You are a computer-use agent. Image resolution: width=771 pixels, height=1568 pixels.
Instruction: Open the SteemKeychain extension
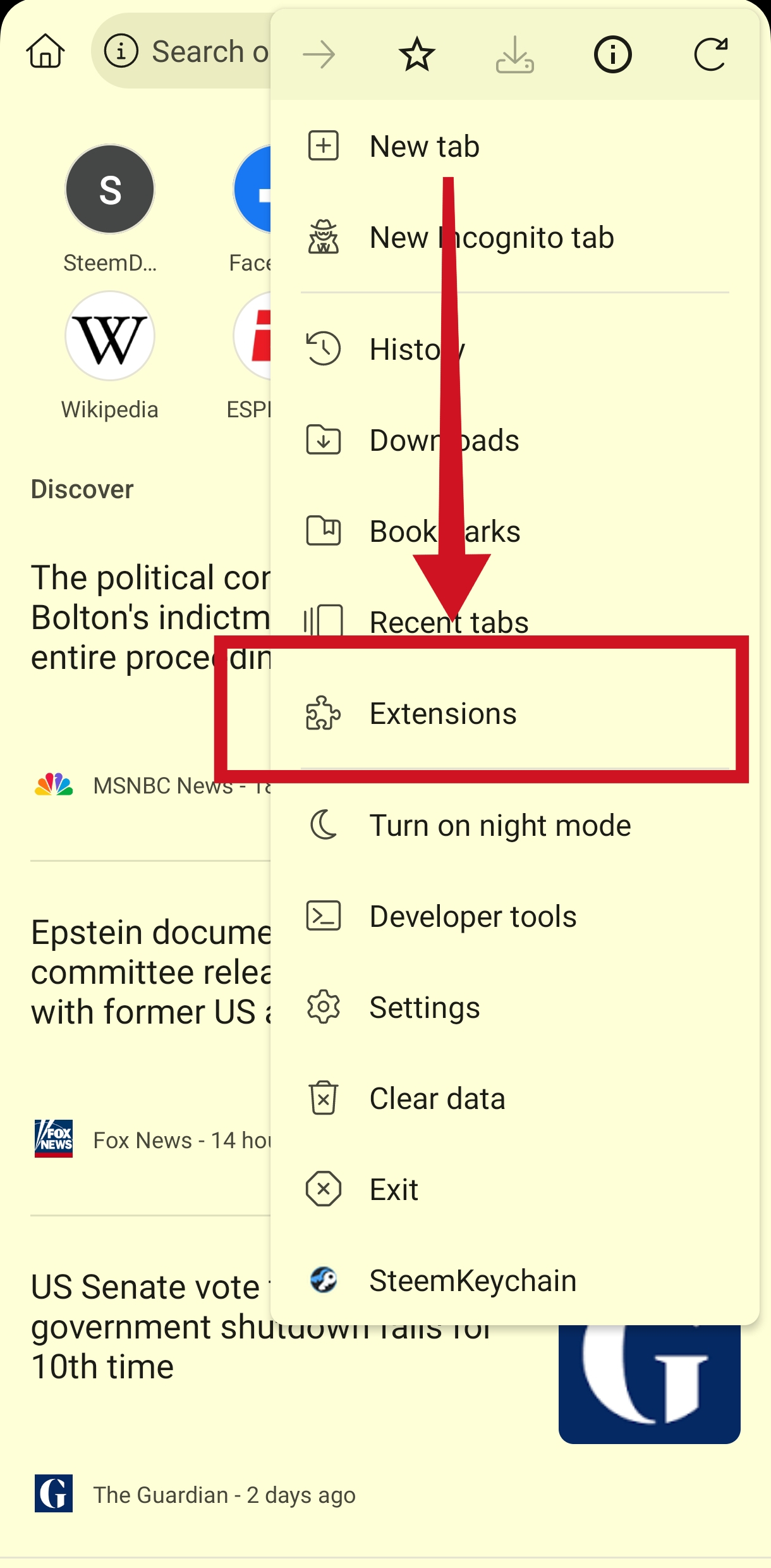click(x=515, y=1280)
